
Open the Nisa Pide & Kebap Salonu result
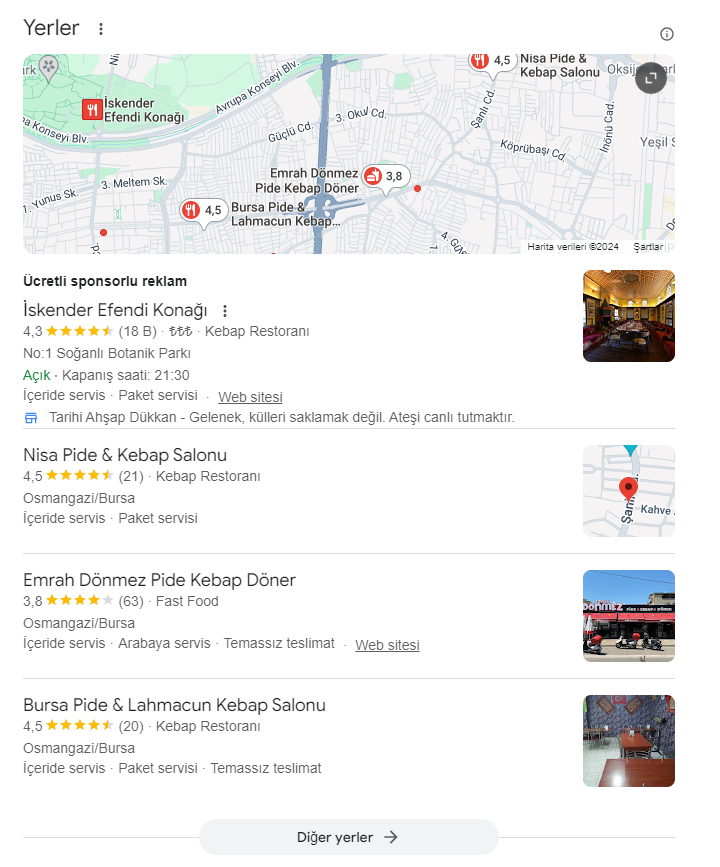click(125, 455)
